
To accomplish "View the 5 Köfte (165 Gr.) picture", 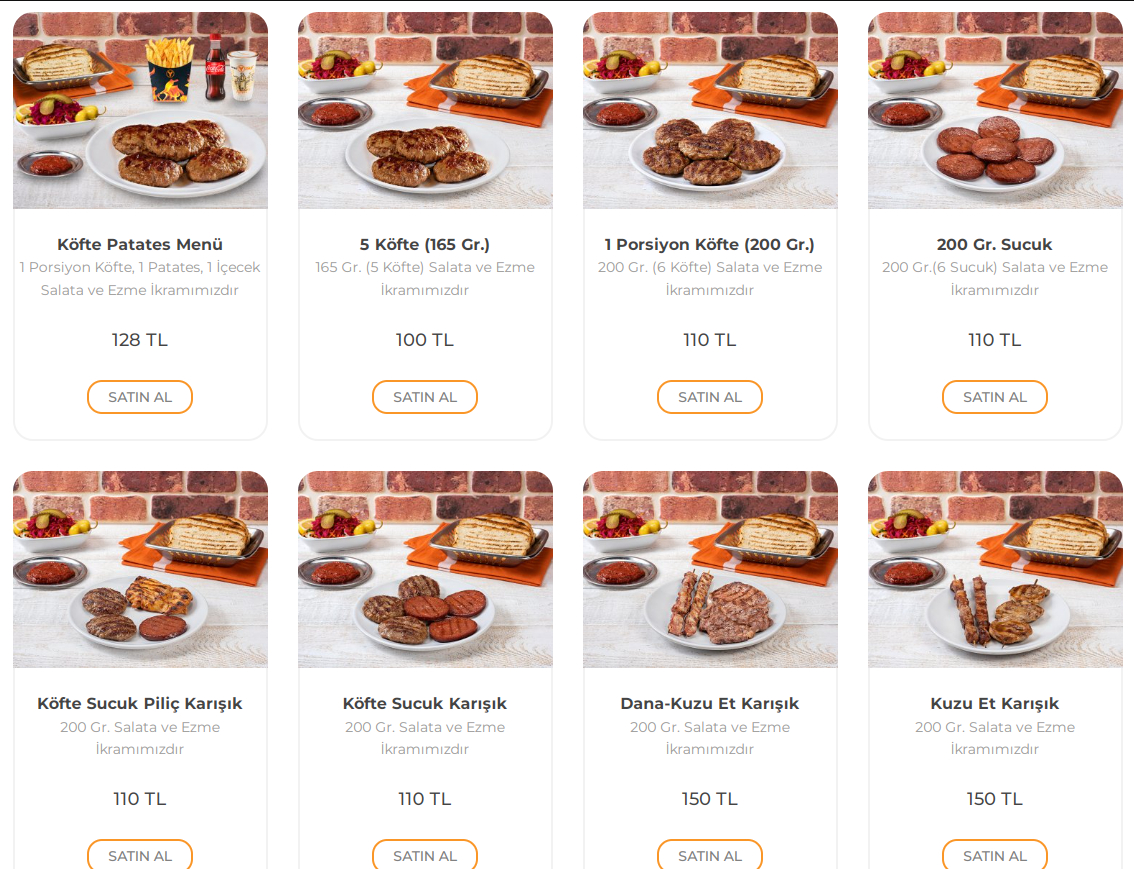I will pos(425,110).
